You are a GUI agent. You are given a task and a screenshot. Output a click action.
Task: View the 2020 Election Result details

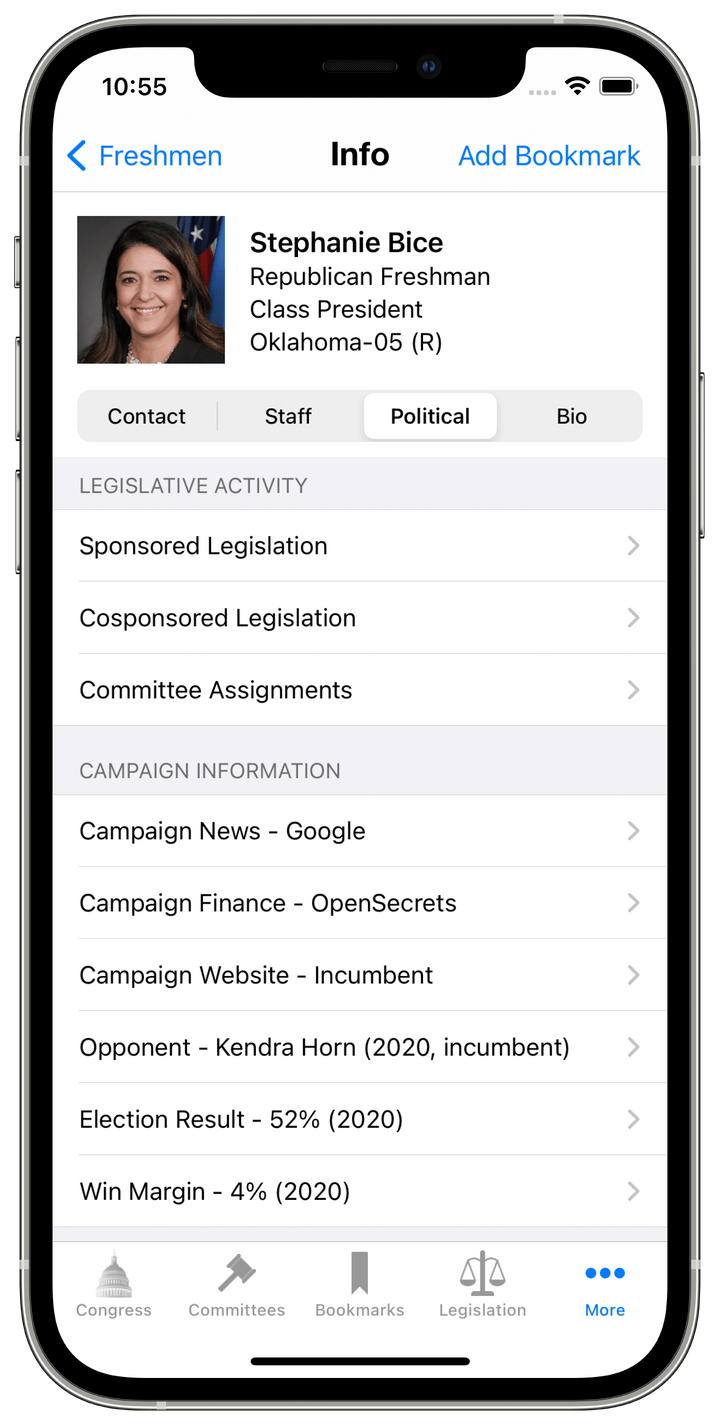click(x=359, y=1119)
